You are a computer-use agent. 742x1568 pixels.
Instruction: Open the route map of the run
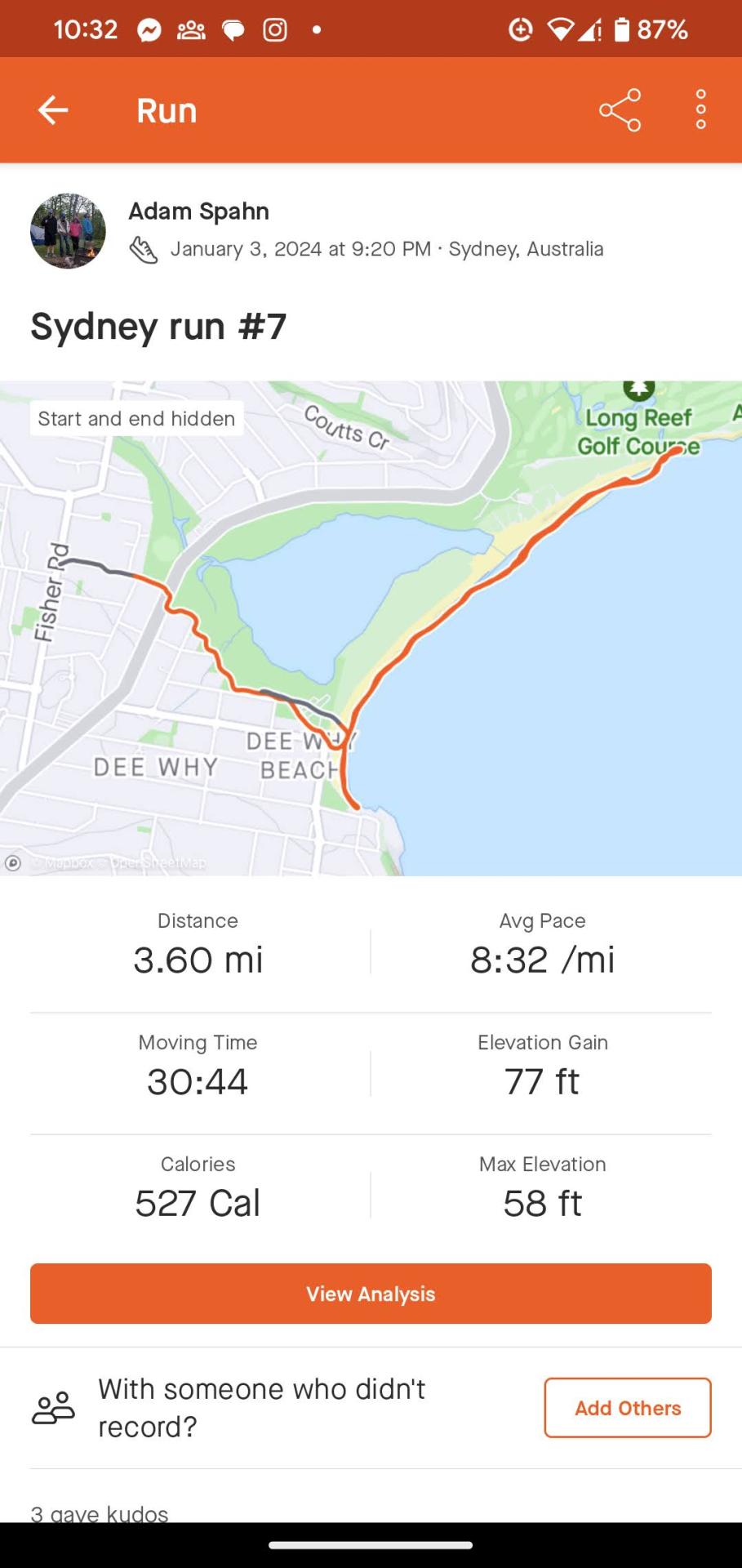(371, 627)
